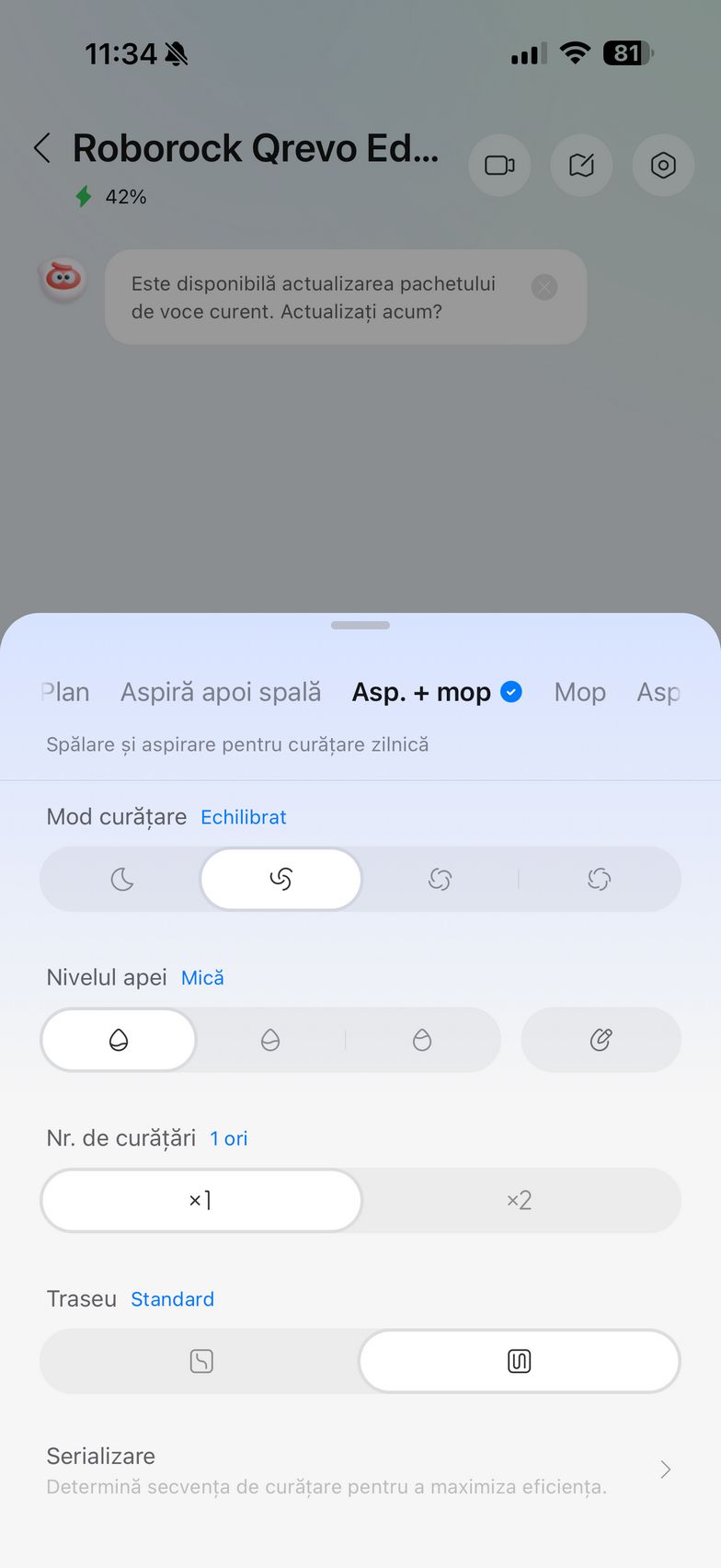
Task: Open the robot camera view
Action: 499,166
